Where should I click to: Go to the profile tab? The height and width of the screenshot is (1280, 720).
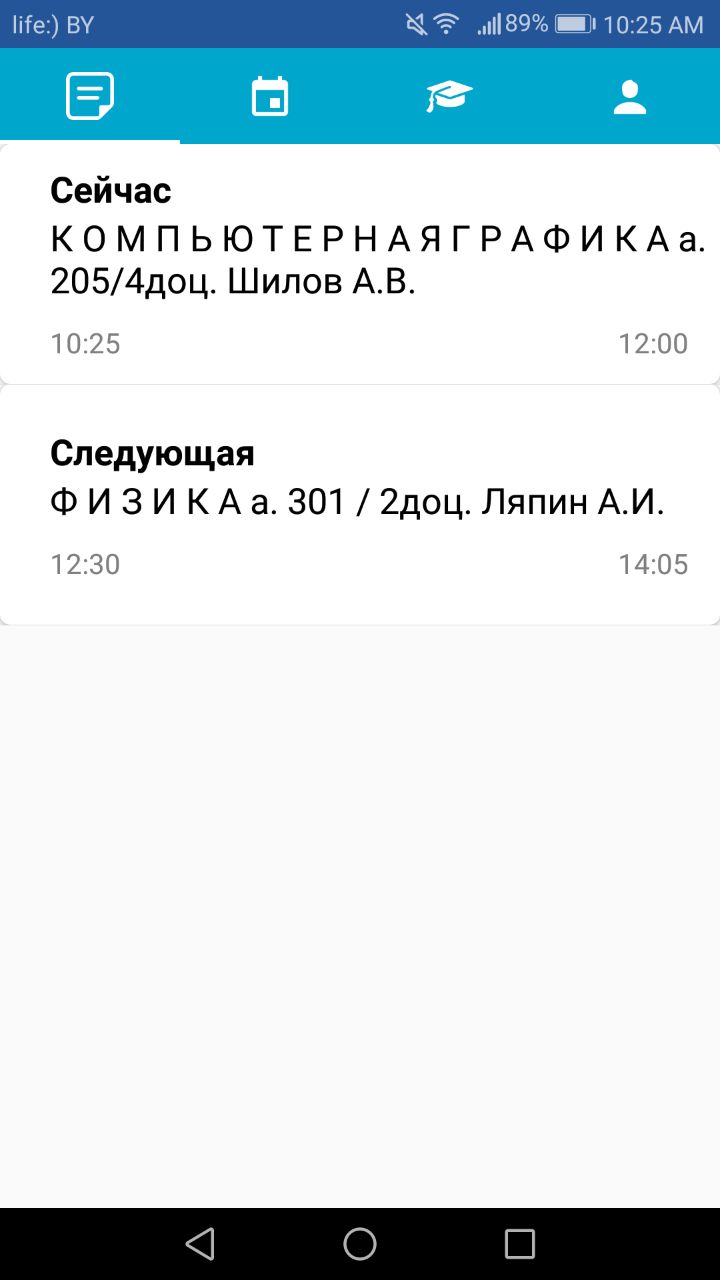pos(630,97)
